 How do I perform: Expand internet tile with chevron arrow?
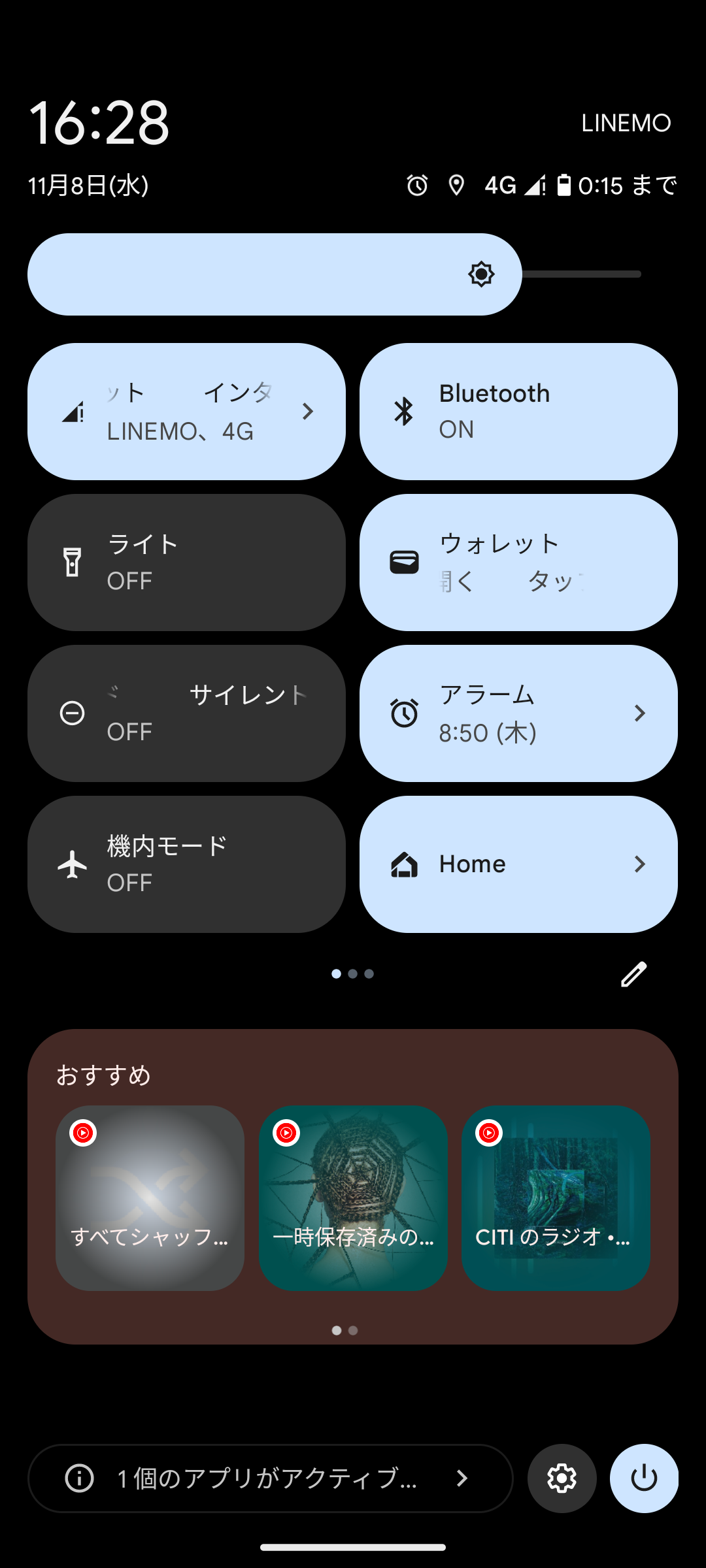tap(307, 412)
